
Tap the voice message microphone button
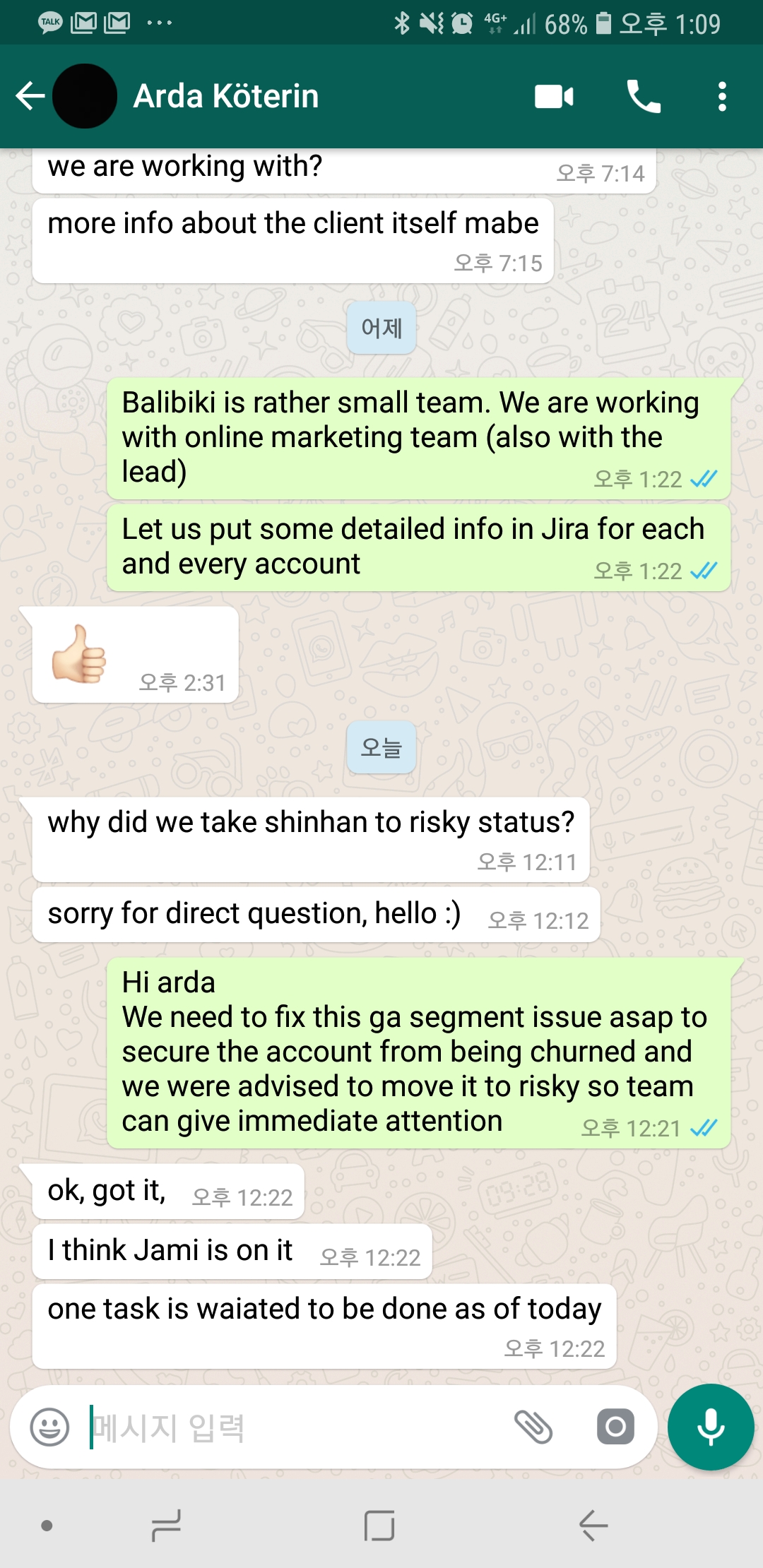[710, 1427]
